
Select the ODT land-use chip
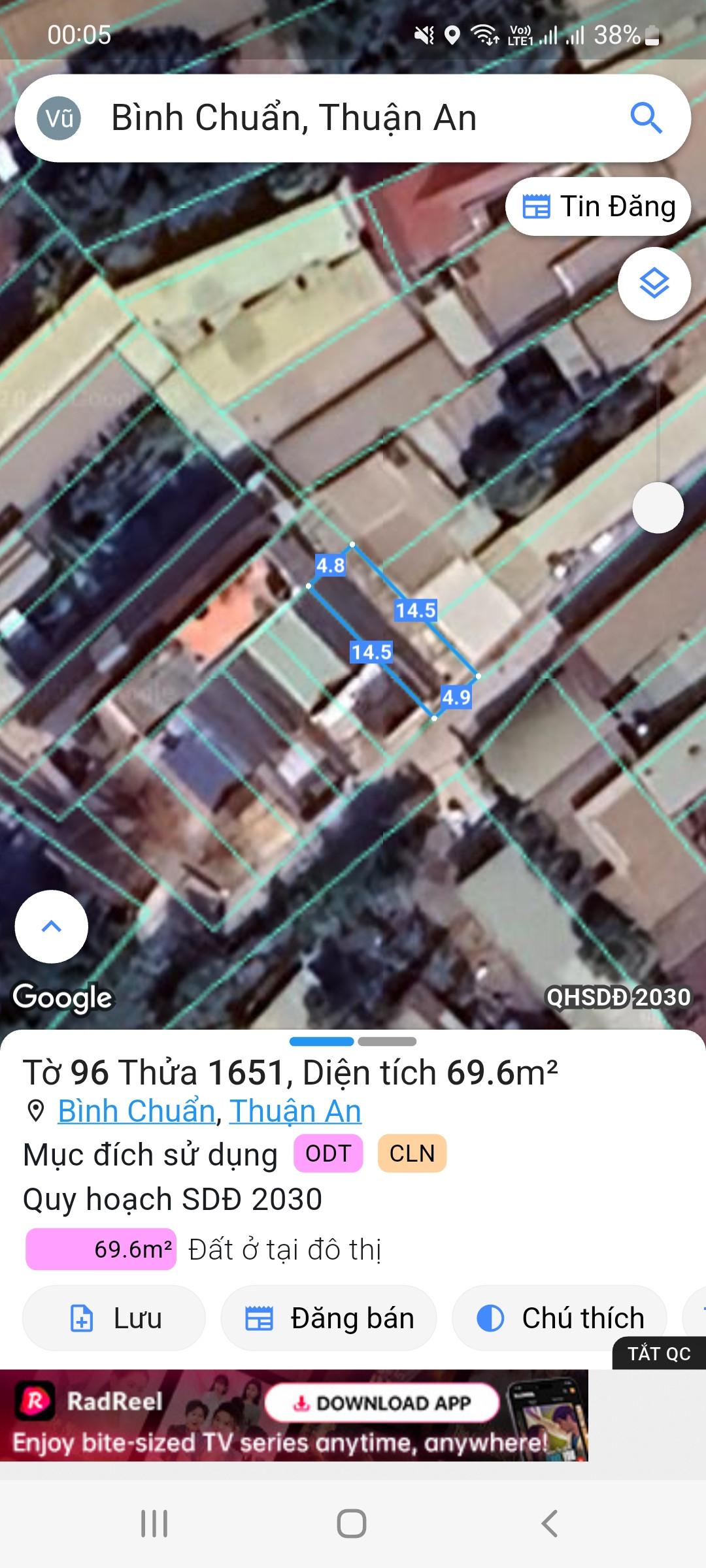[x=328, y=1154]
